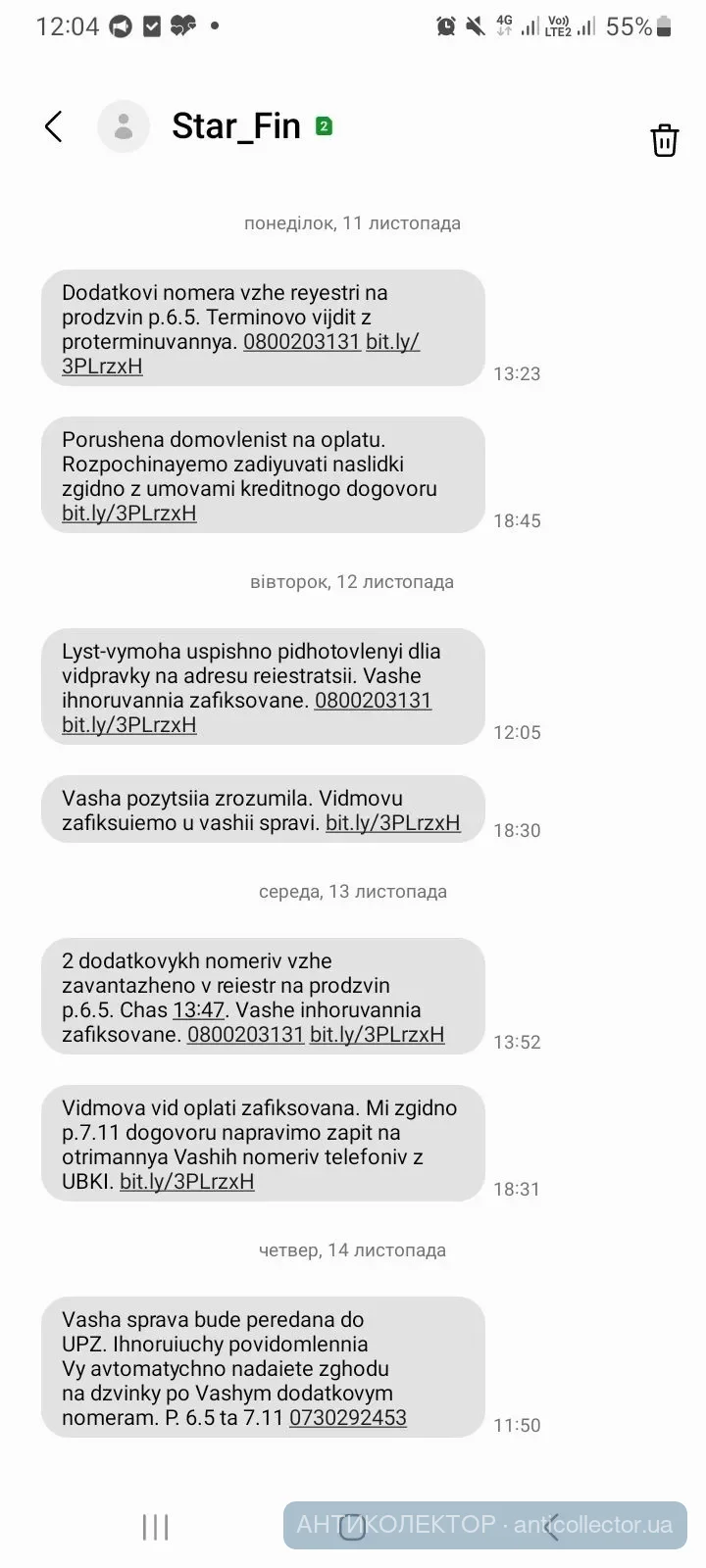Tap the underlined time 13:47
The image size is (706, 1568).
click(x=199, y=1009)
